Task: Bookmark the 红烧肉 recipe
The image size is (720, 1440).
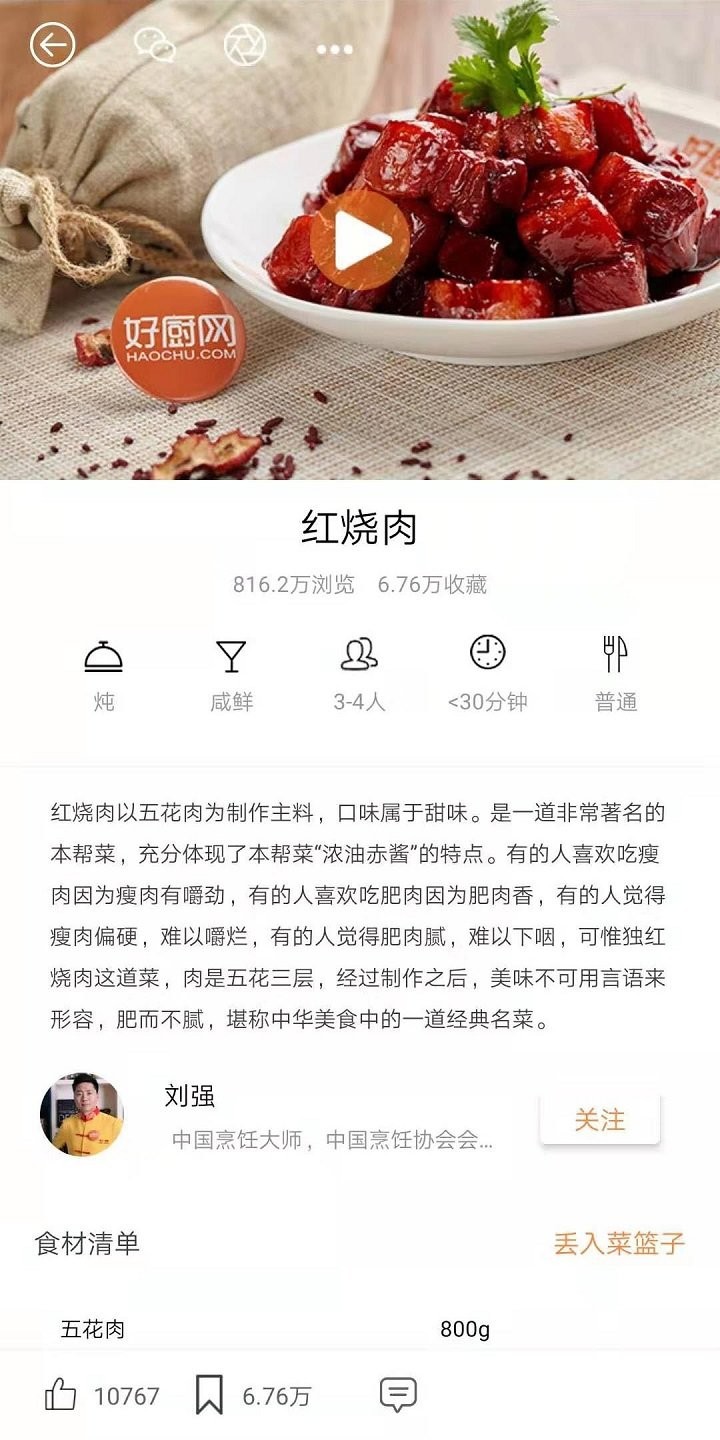Action: [x=209, y=1395]
